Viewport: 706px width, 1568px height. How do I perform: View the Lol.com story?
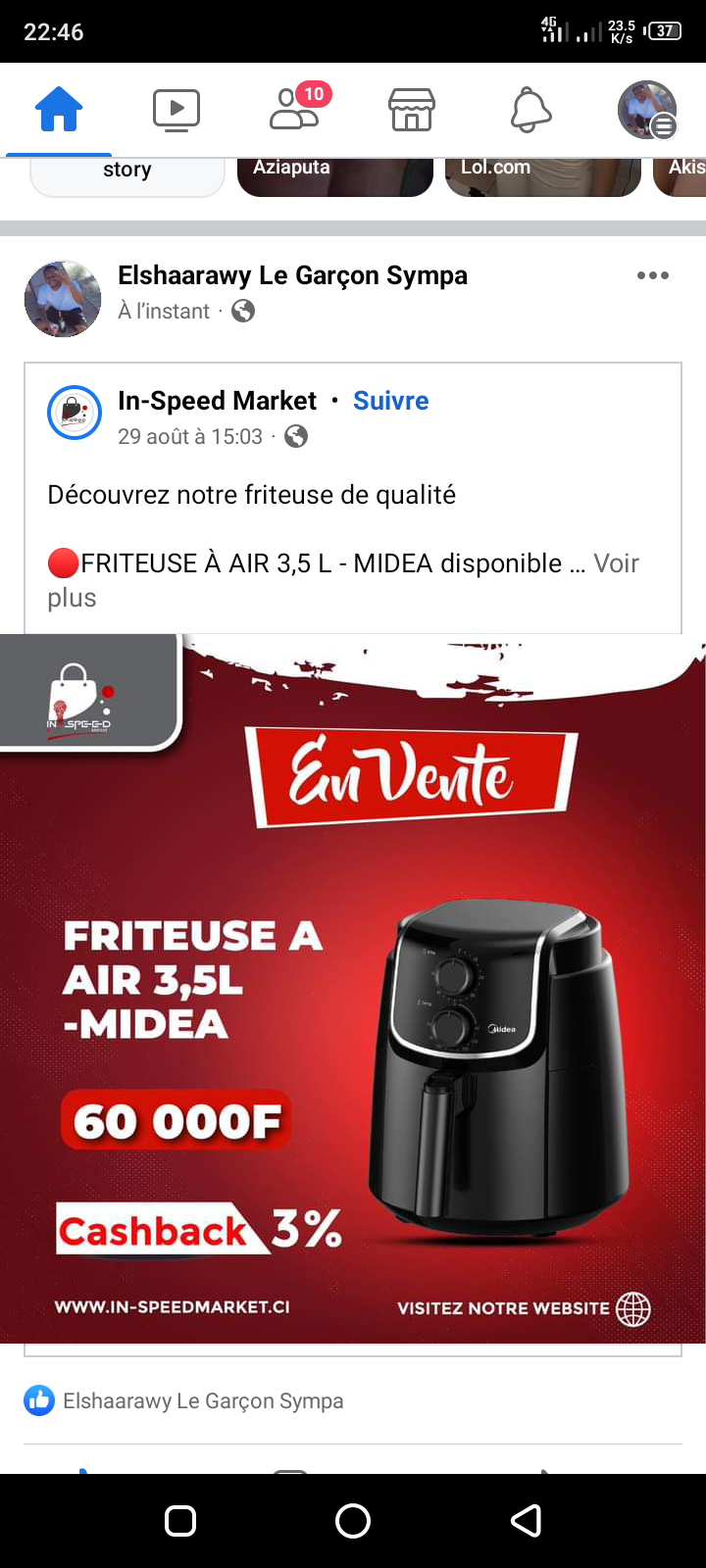(x=542, y=176)
